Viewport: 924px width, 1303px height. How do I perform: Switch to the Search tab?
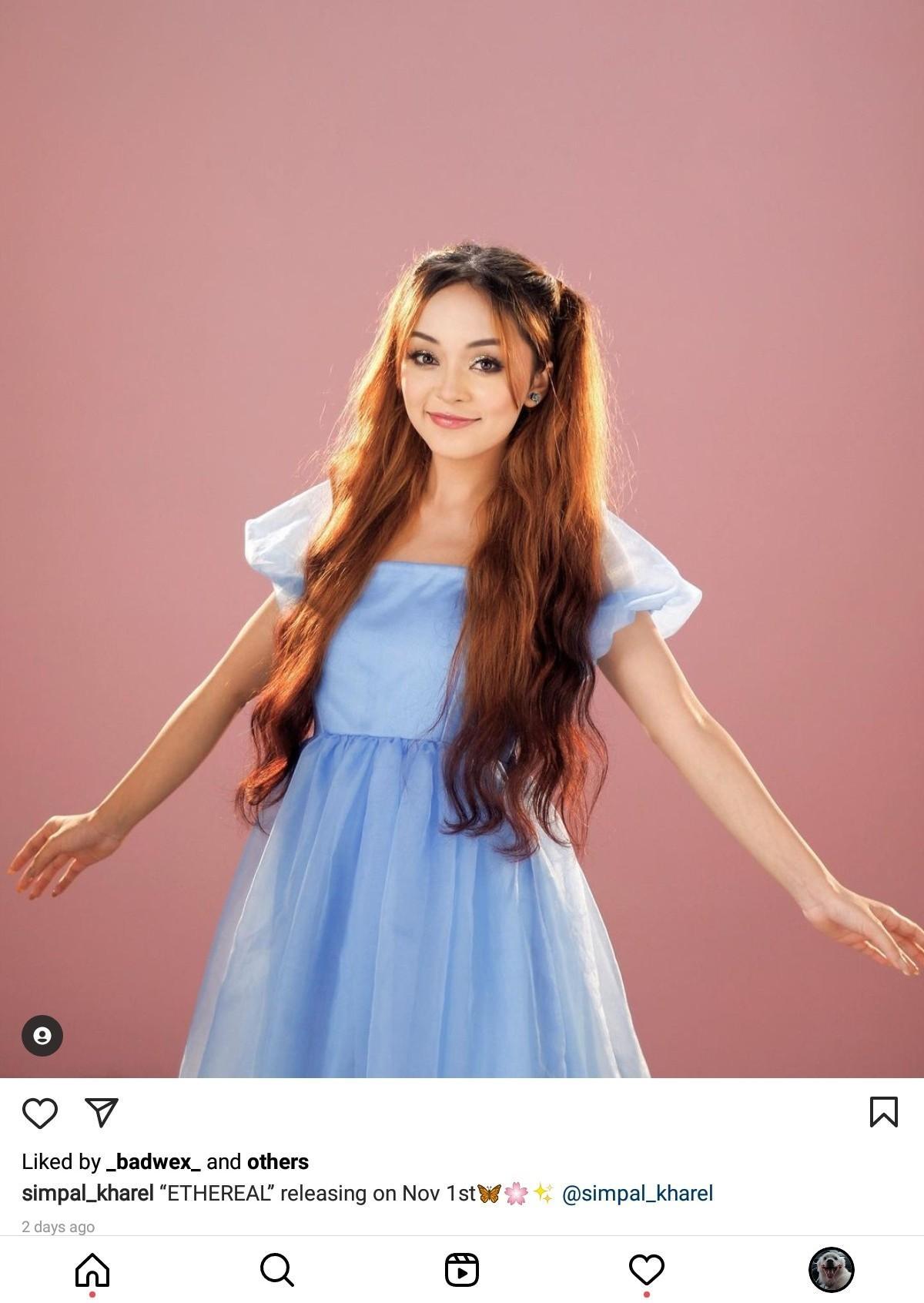277,1269
